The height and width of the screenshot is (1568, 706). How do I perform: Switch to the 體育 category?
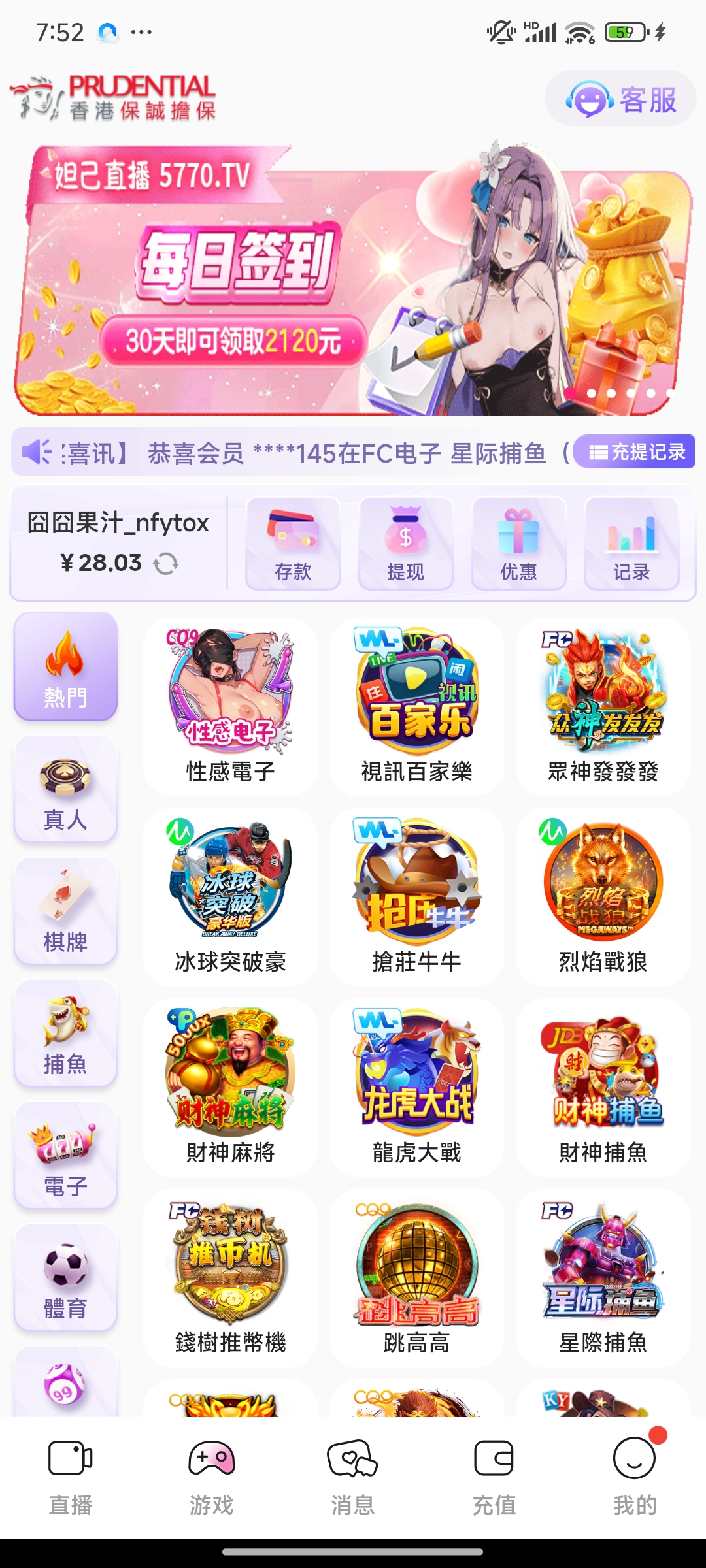pyautogui.click(x=65, y=1278)
